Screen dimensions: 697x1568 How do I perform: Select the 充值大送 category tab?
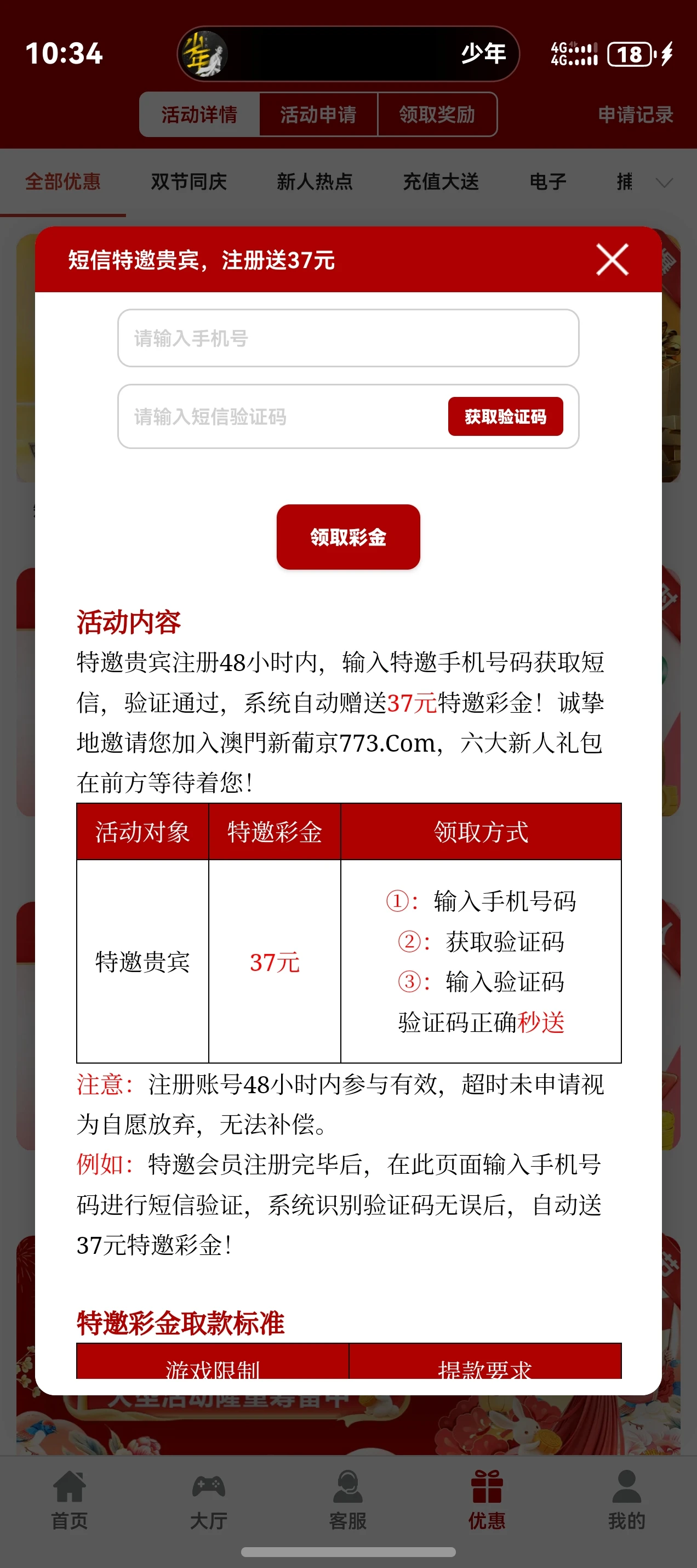pyautogui.click(x=441, y=181)
